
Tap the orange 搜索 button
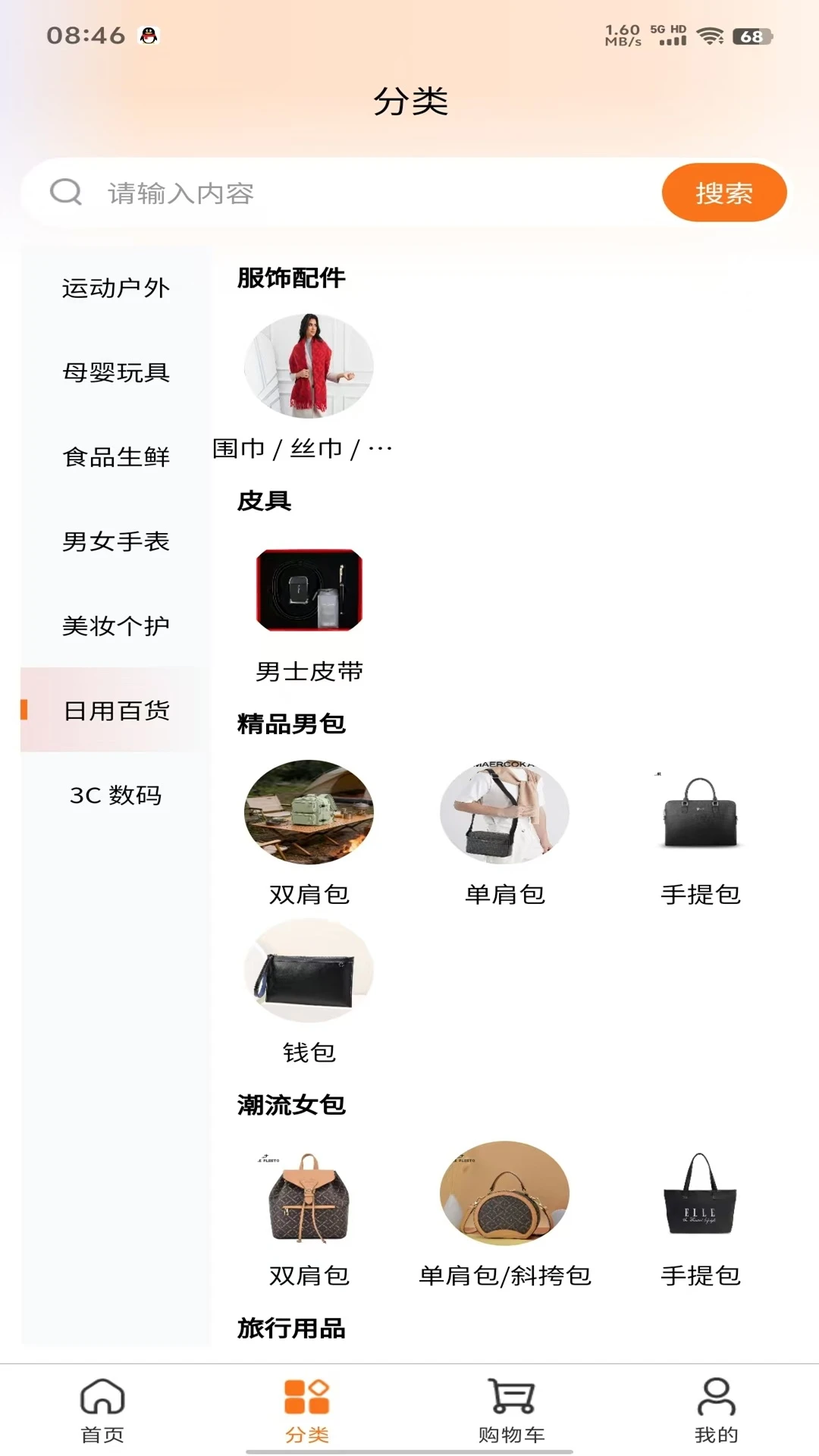(x=724, y=193)
